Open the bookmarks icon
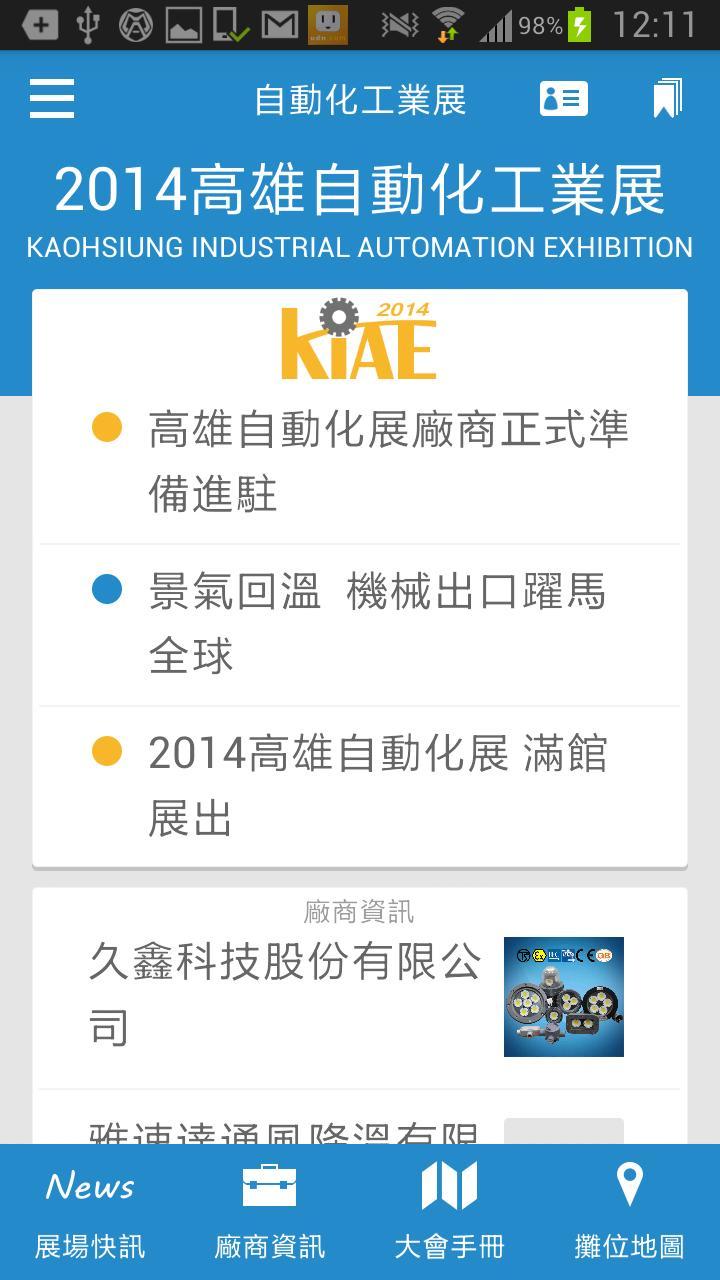720x1280 pixels. 667,99
